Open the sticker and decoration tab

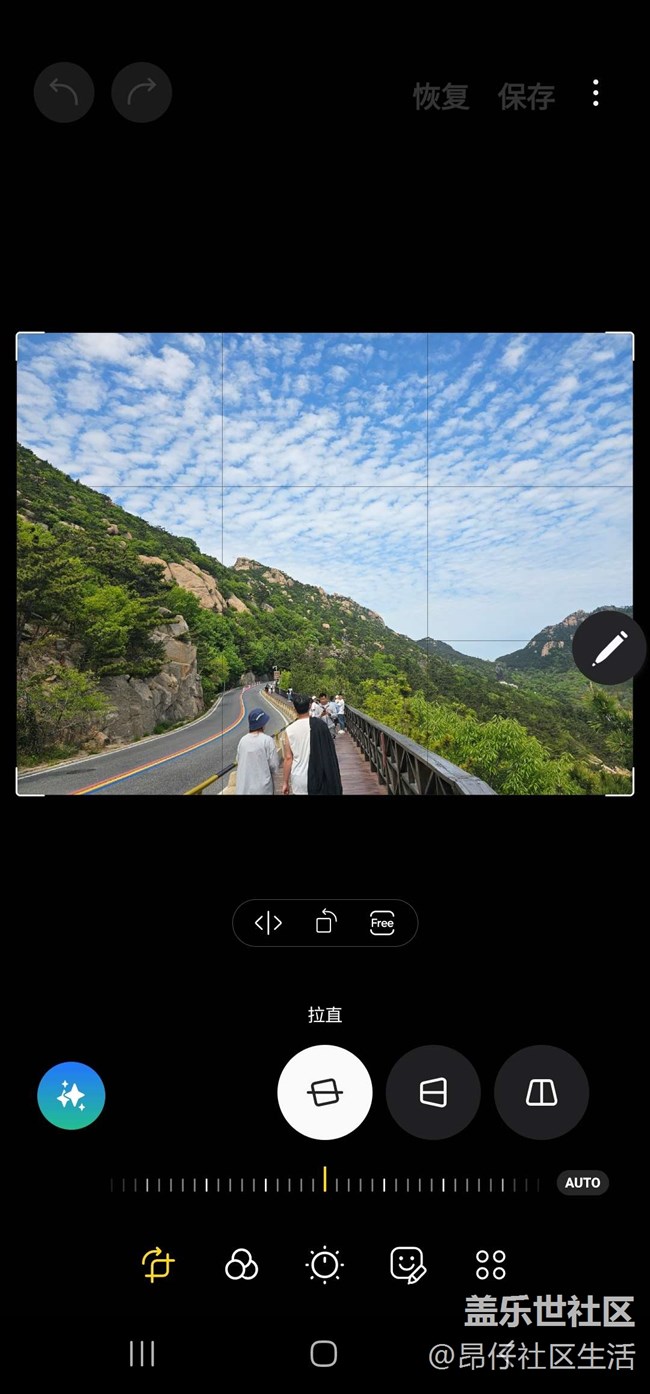(408, 1265)
